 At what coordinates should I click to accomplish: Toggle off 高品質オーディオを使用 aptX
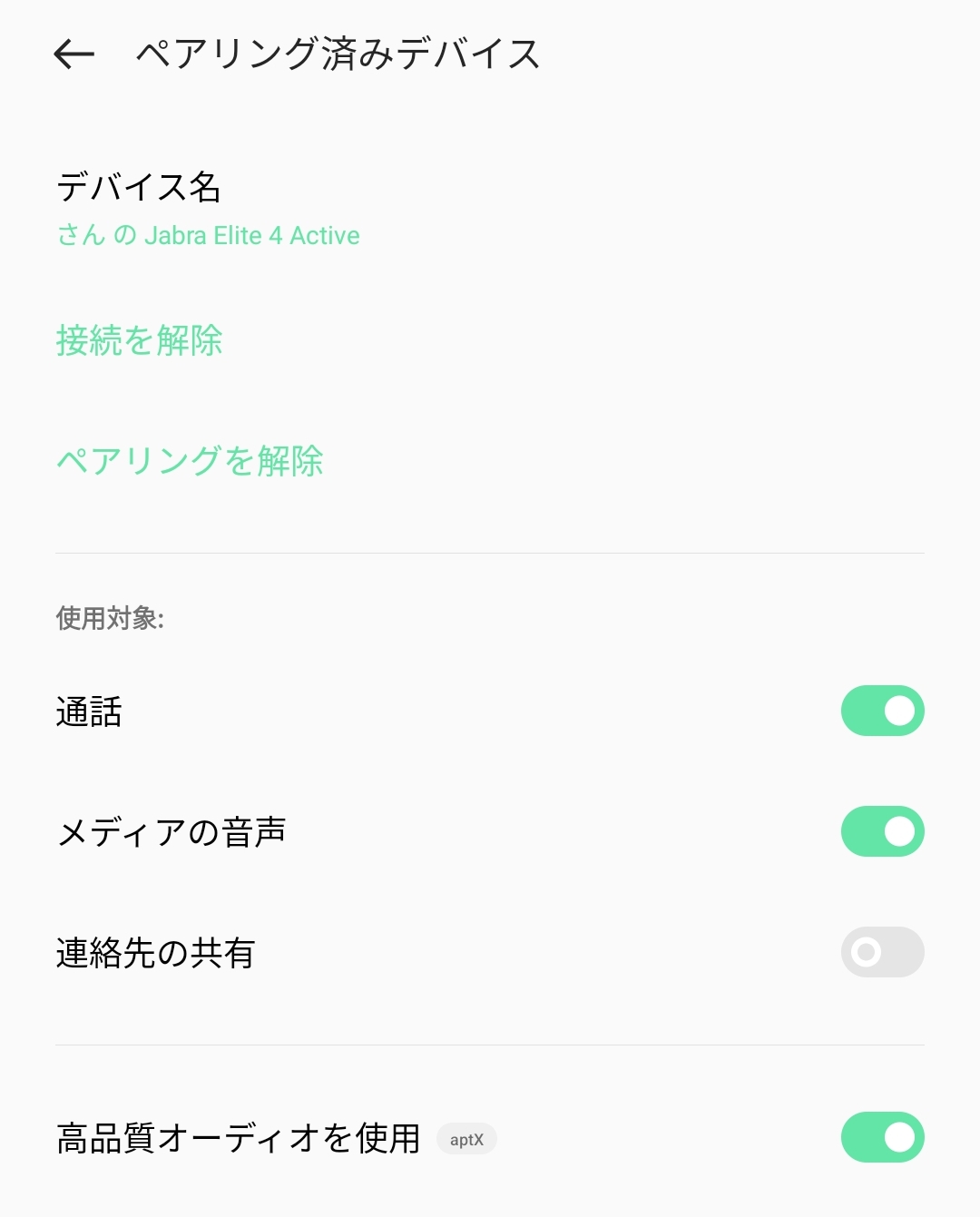882,1137
